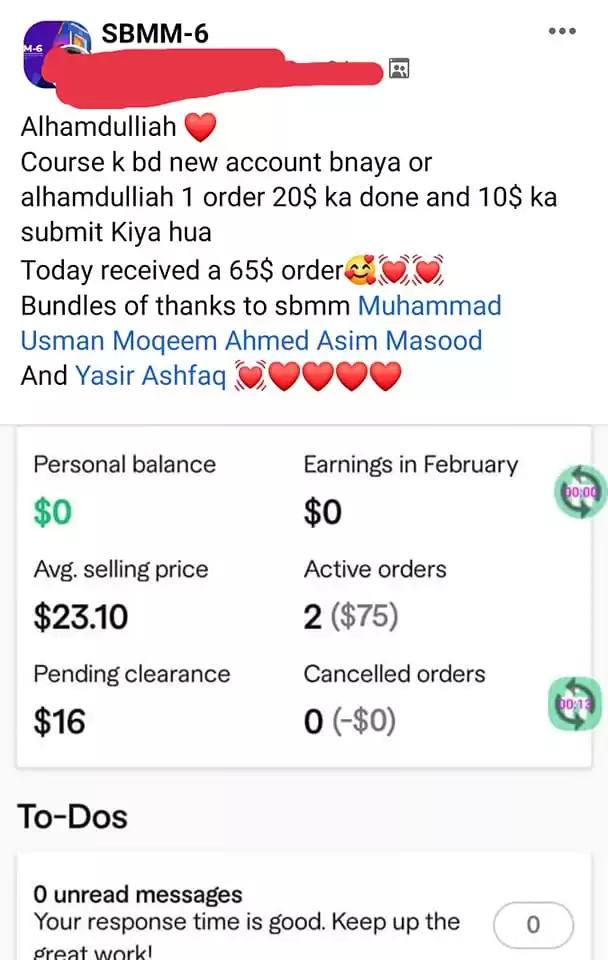This screenshot has height=960, width=608.
Task: Open Asim Masood's tagged profile
Action: click(x=400, y=340)
